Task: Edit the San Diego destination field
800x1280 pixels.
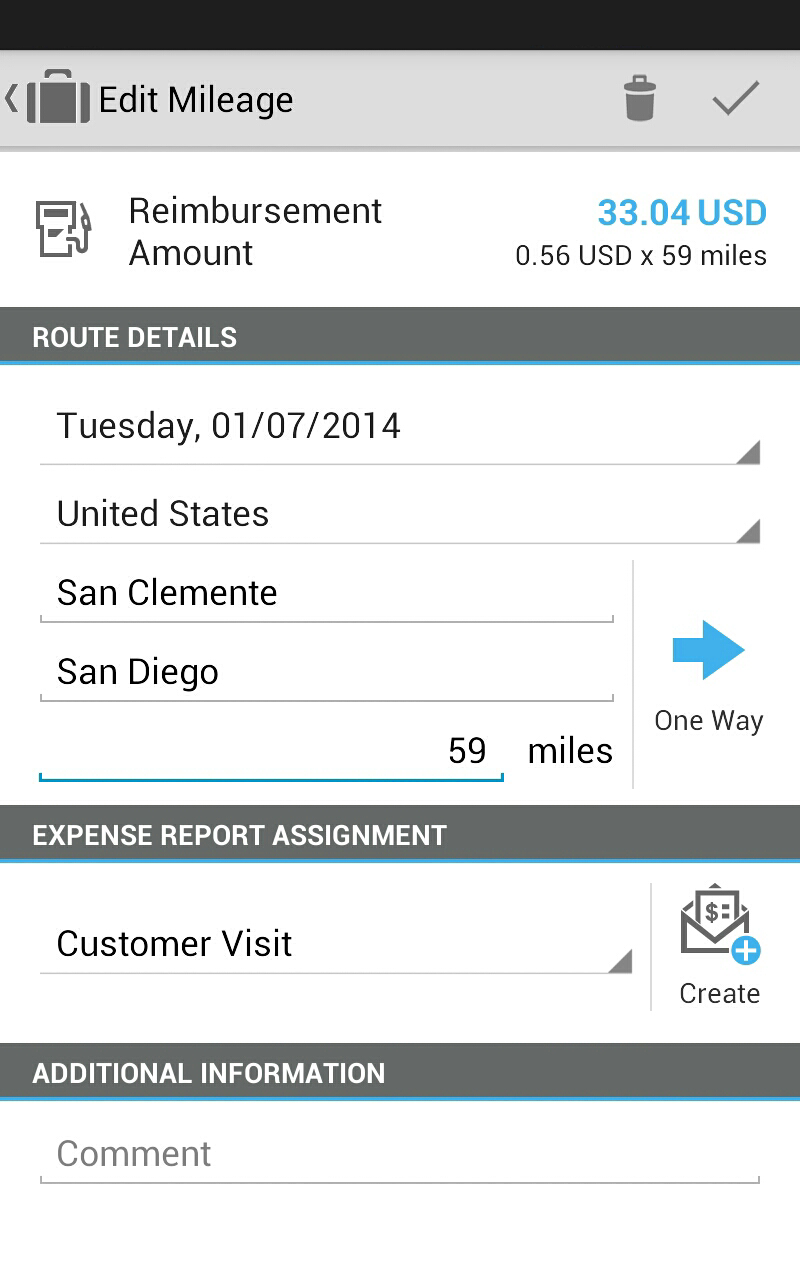Action: [326, 672]
